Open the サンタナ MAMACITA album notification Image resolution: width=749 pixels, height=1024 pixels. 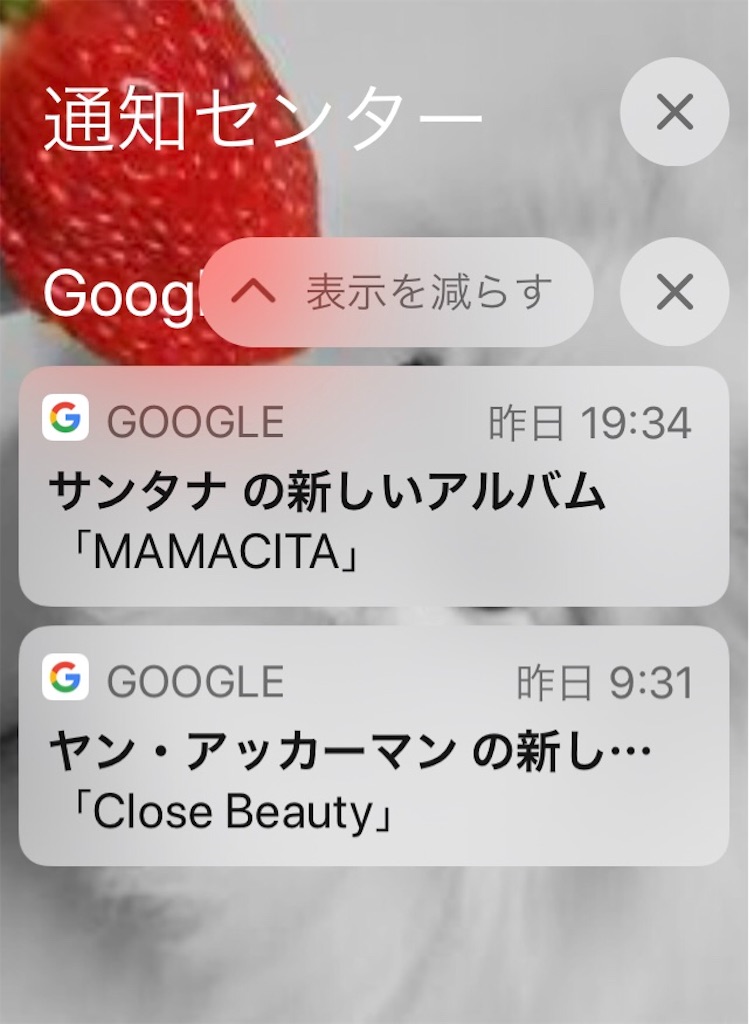coord(373,487)
